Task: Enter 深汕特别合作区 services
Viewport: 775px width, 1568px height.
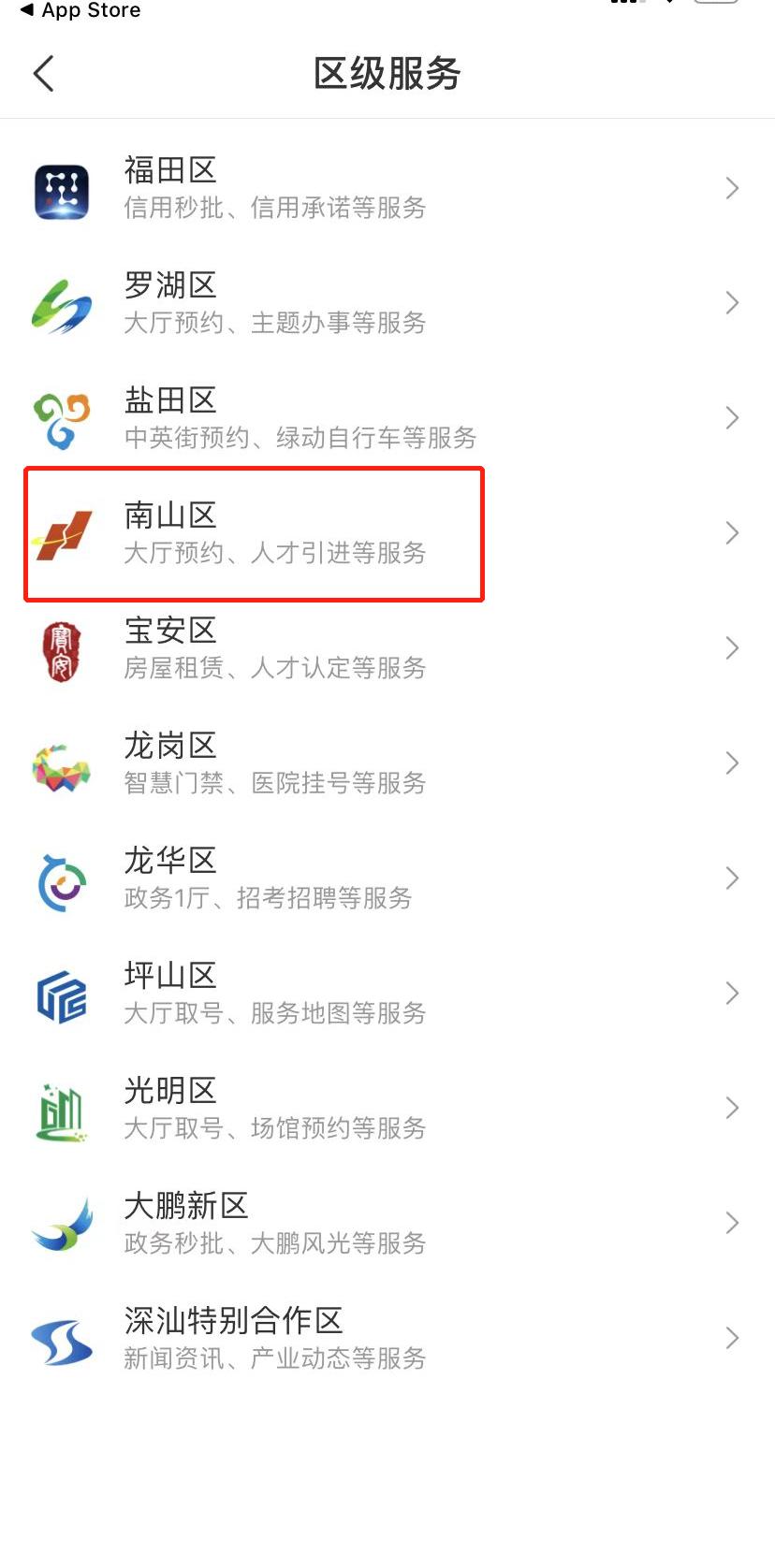Action: [386, 1339]
